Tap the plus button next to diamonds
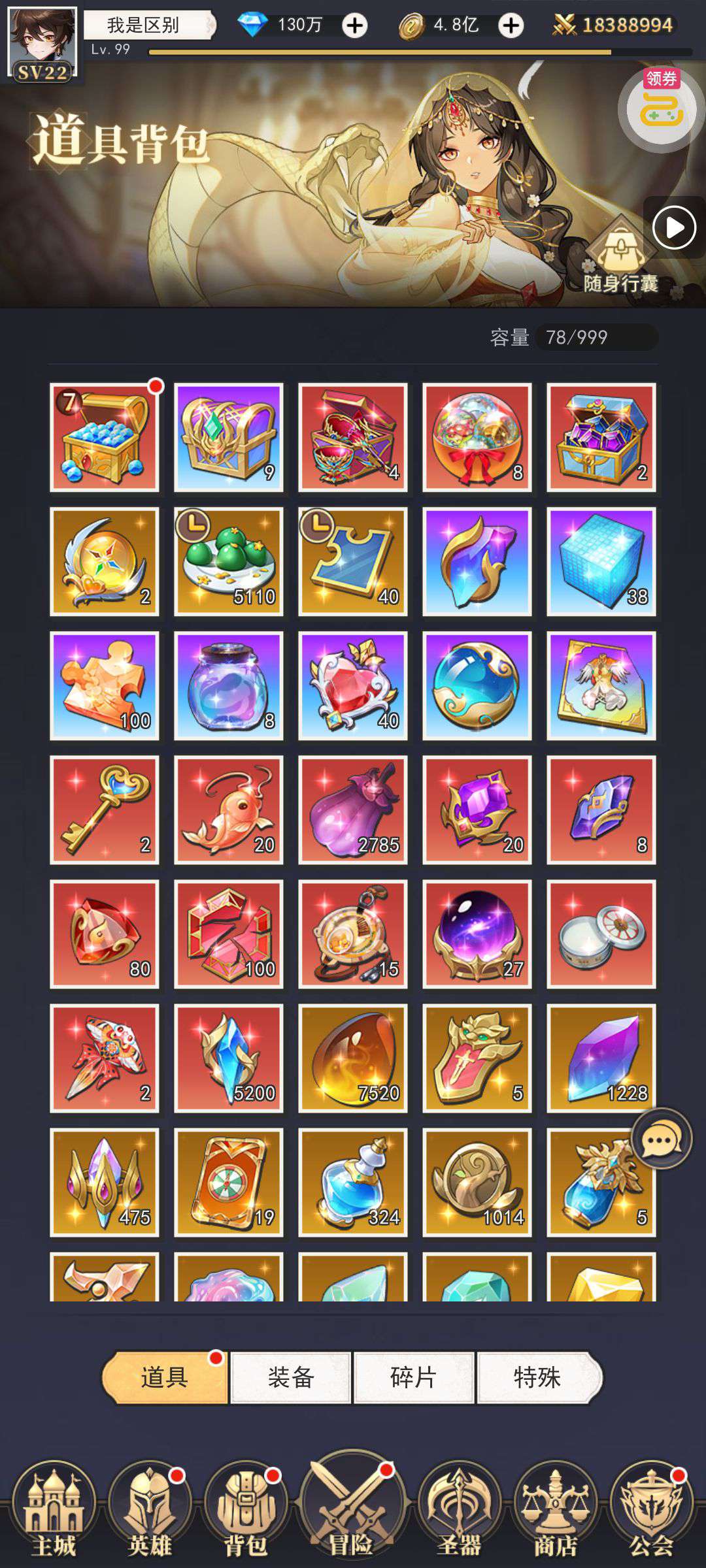The image size is (706, 1568). pos(355,25)
